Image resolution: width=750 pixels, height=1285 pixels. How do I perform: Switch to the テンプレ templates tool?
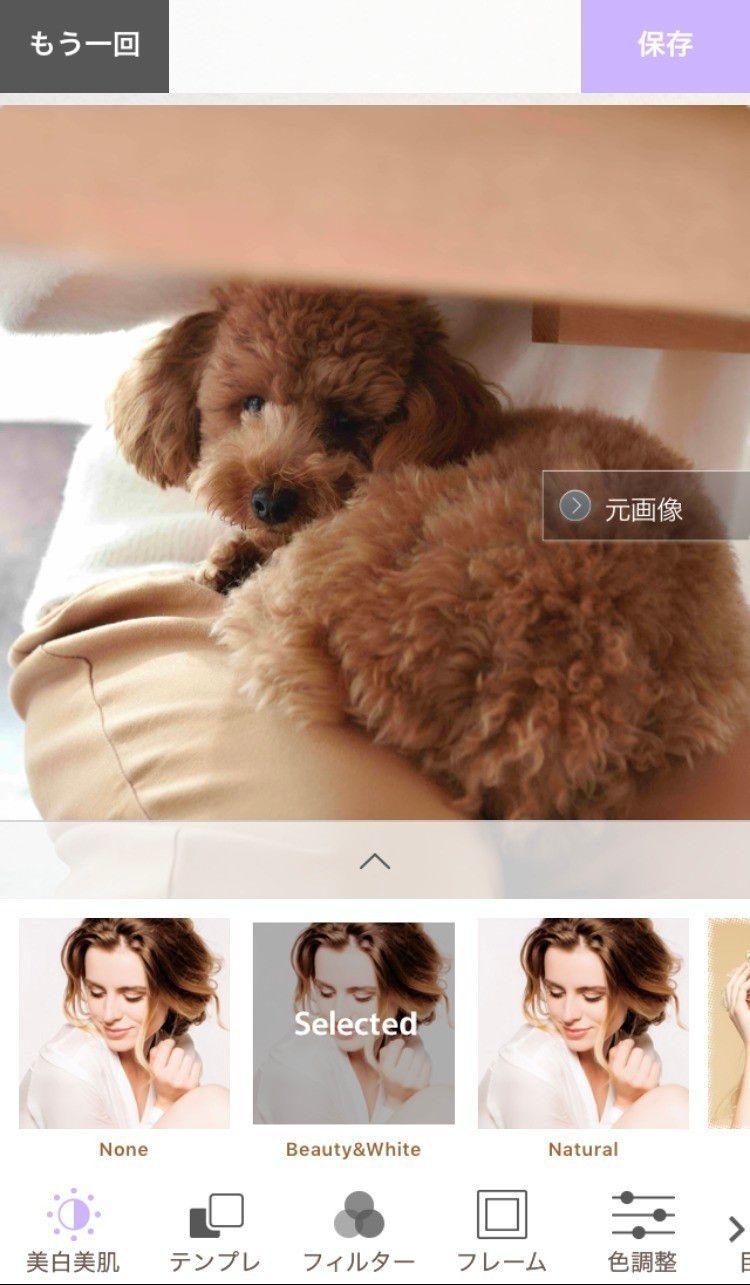click(215, 1231)
